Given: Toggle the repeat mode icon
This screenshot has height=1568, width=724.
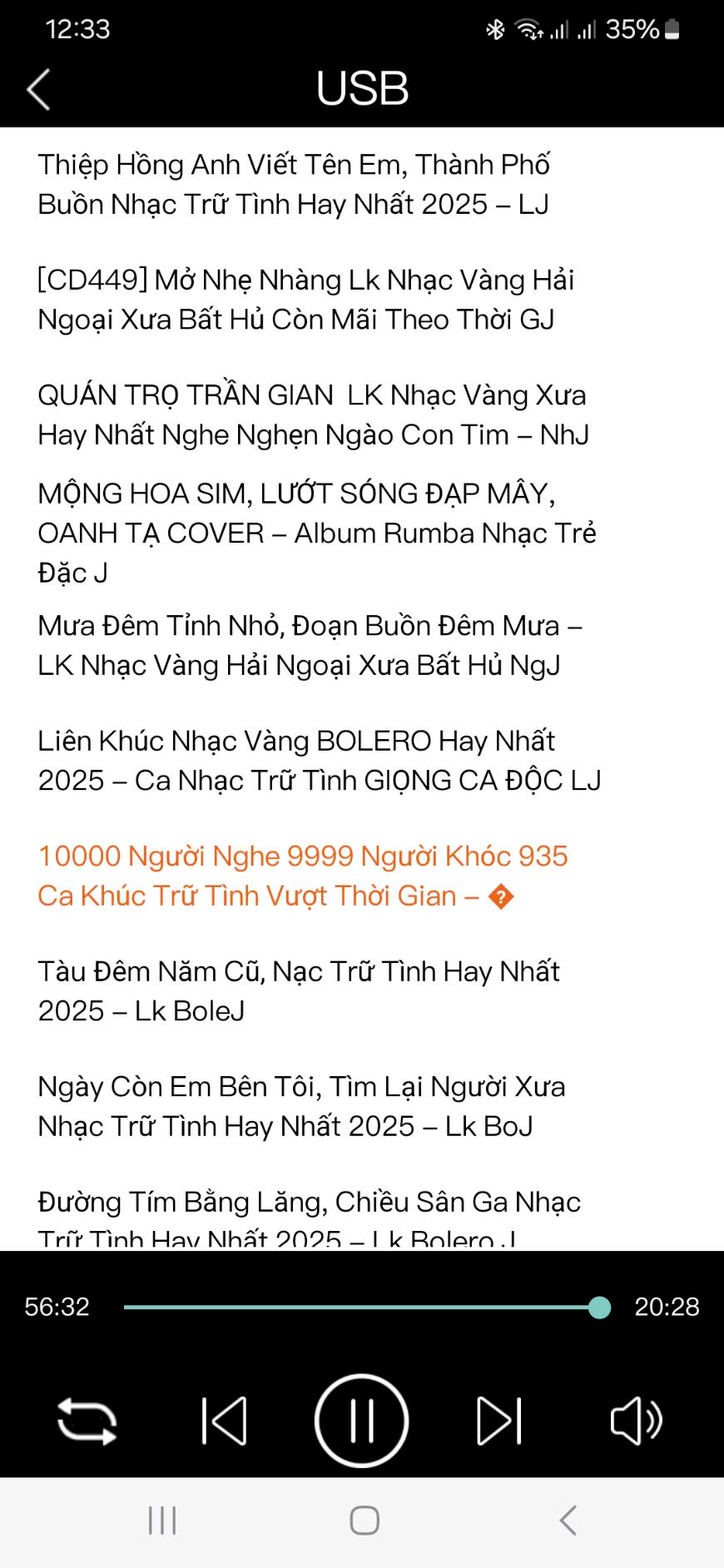Looking at the screenshot, I should coord(87,1421).
